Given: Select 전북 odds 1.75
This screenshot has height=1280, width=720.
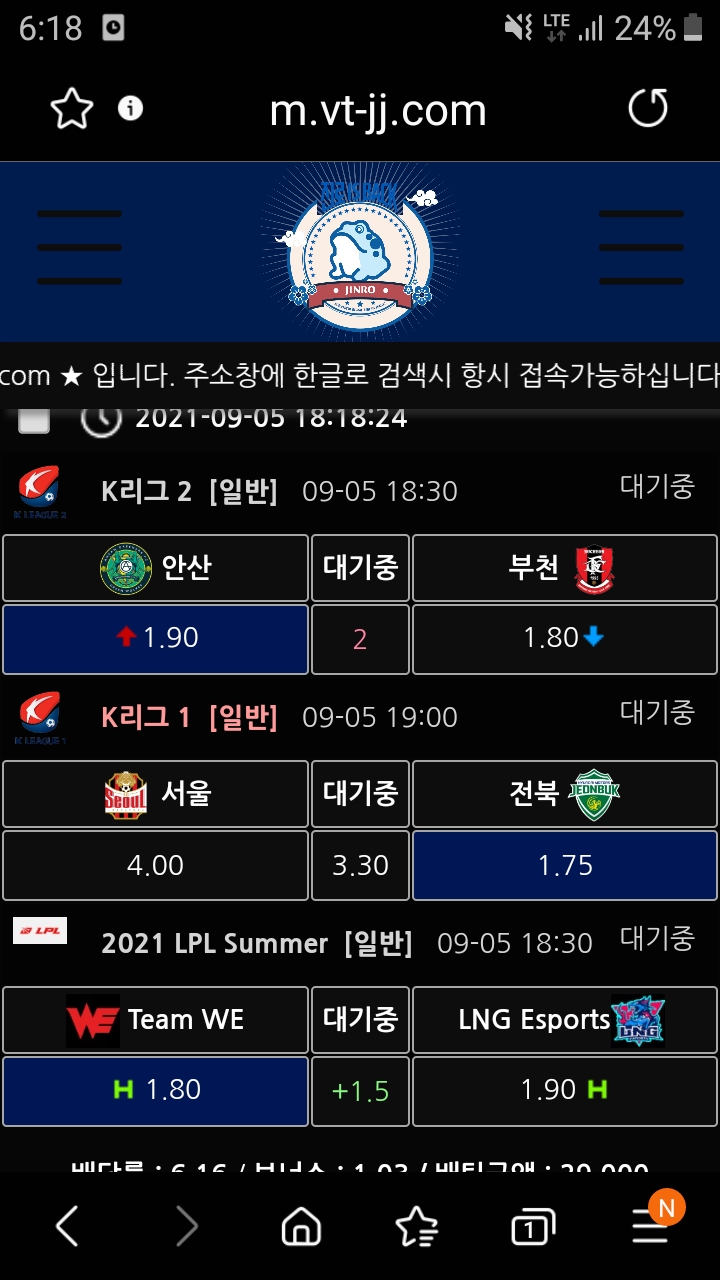Looking at the screenshot, I should pos(565,865).
